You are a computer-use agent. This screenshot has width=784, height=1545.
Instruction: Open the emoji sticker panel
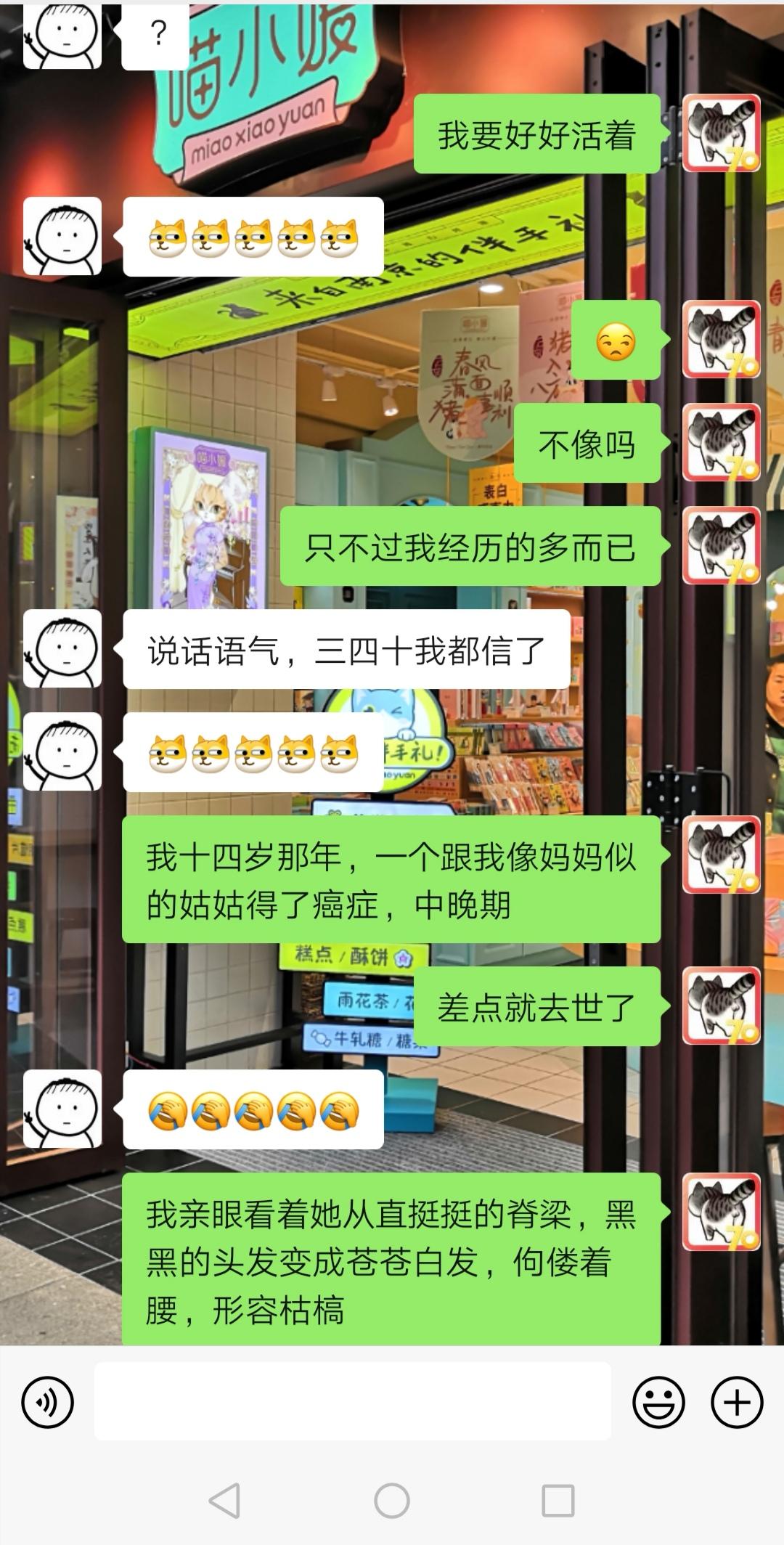click(x=658, y=1402)
